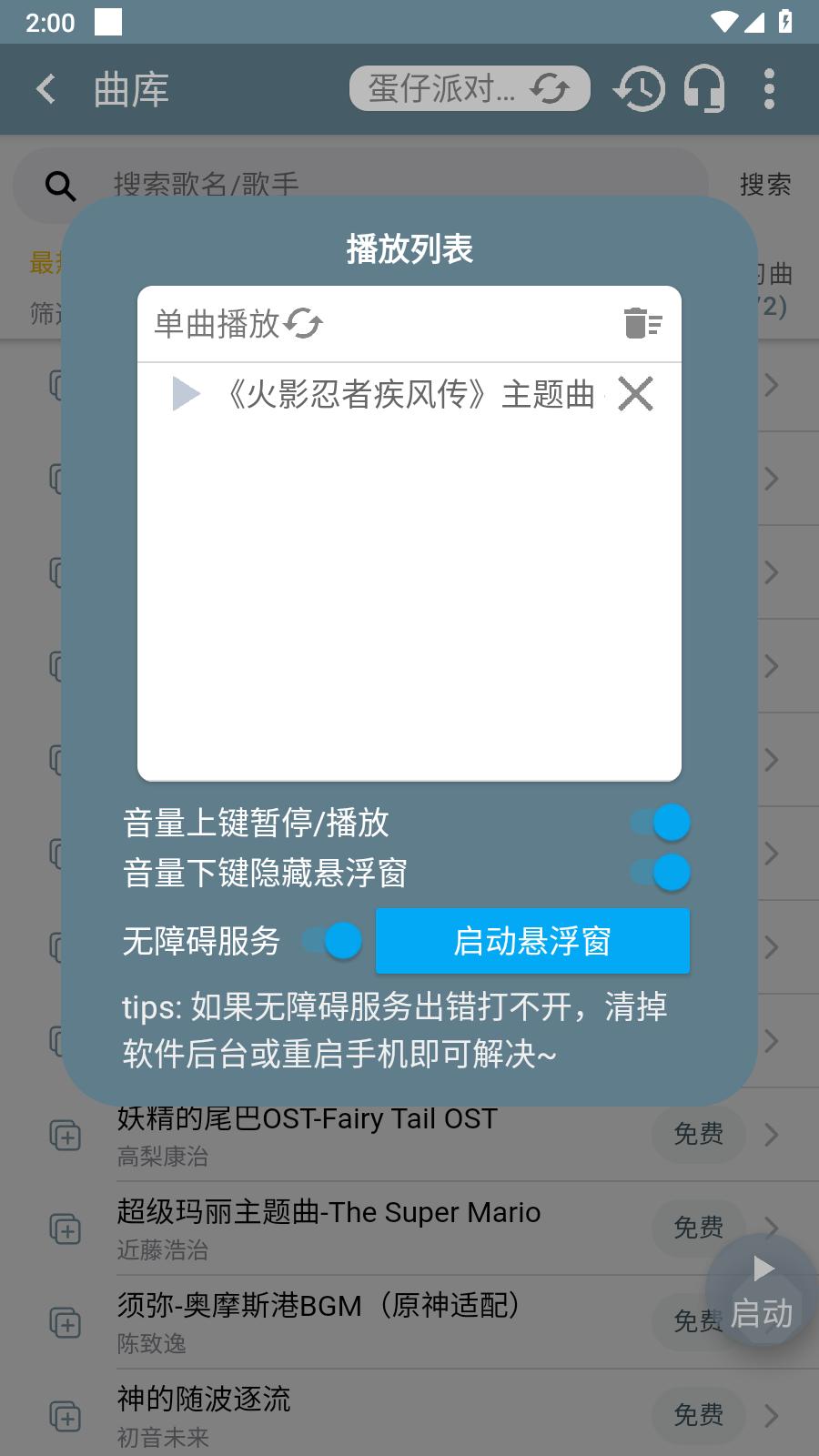Click the loop mode icon beside 单曲播放
819x1456 pixels.
(x=301, y=324)
